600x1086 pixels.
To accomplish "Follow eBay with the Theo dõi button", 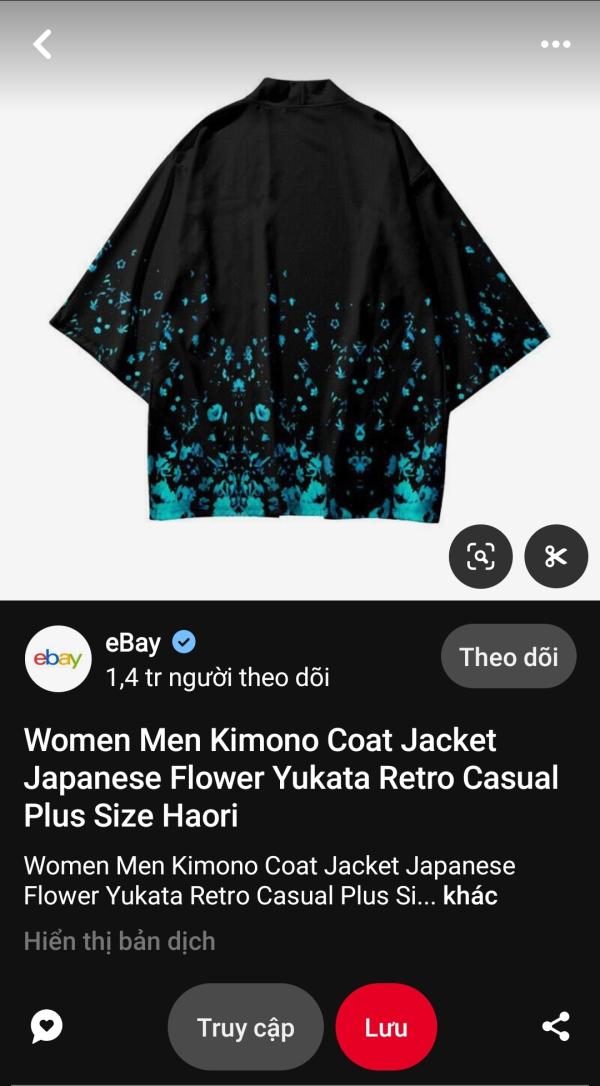I will (x=508, y=657).
